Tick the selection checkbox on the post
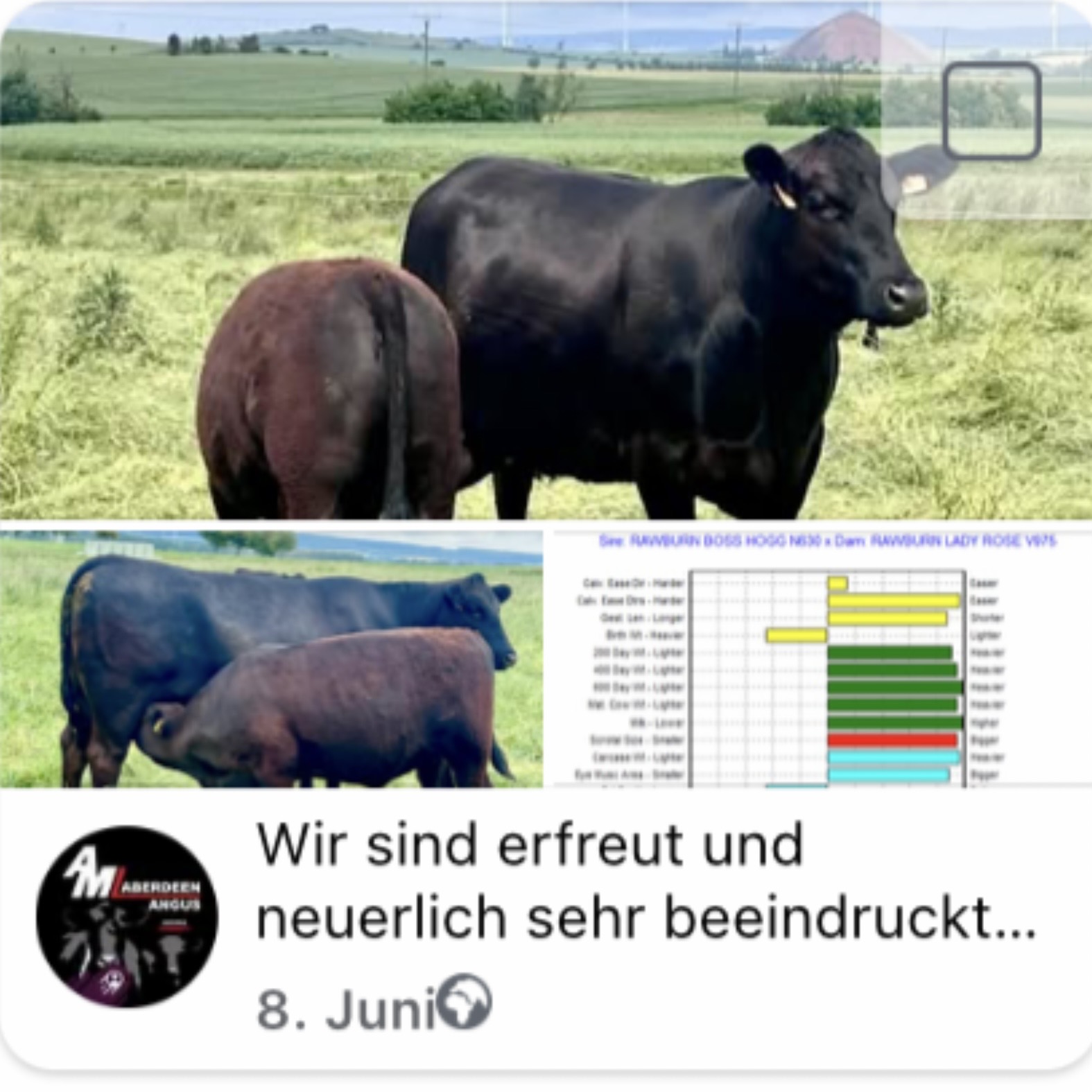This screenshot has width=1092, height=1092. pos(991,110)
